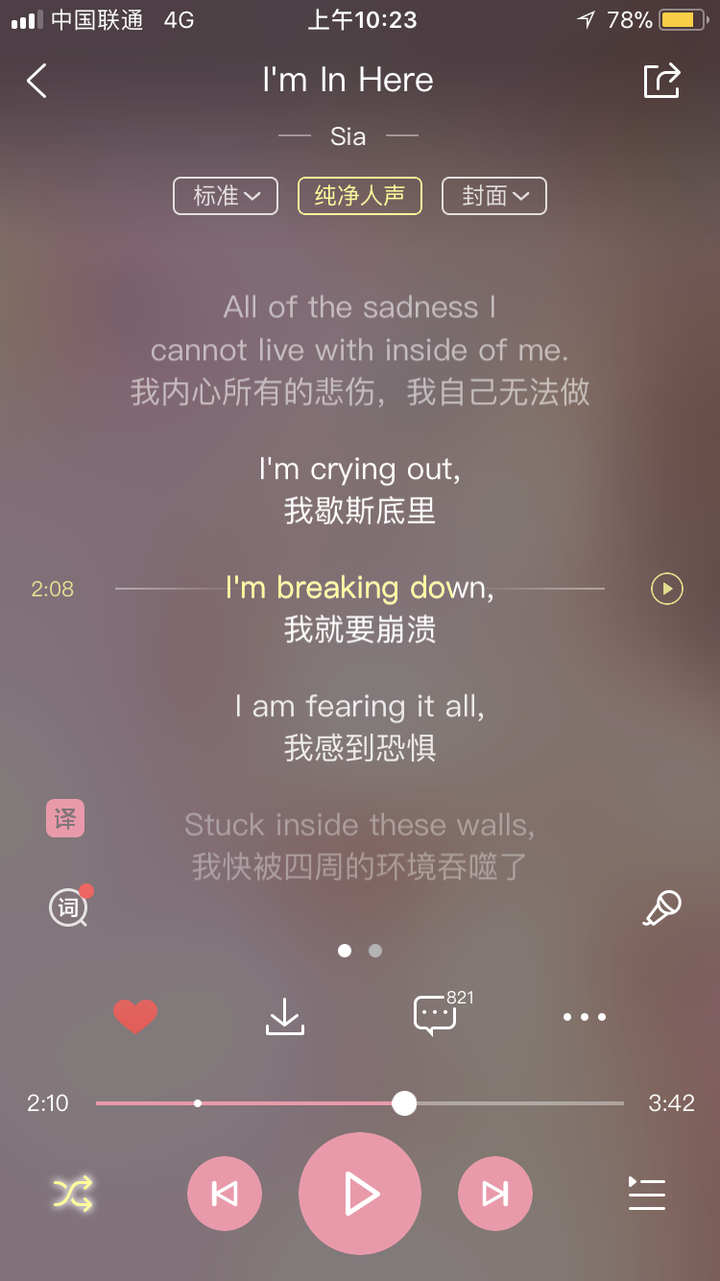Skip to the next track
This screenshot has height=1281, width=720.
coord(495,1193)
